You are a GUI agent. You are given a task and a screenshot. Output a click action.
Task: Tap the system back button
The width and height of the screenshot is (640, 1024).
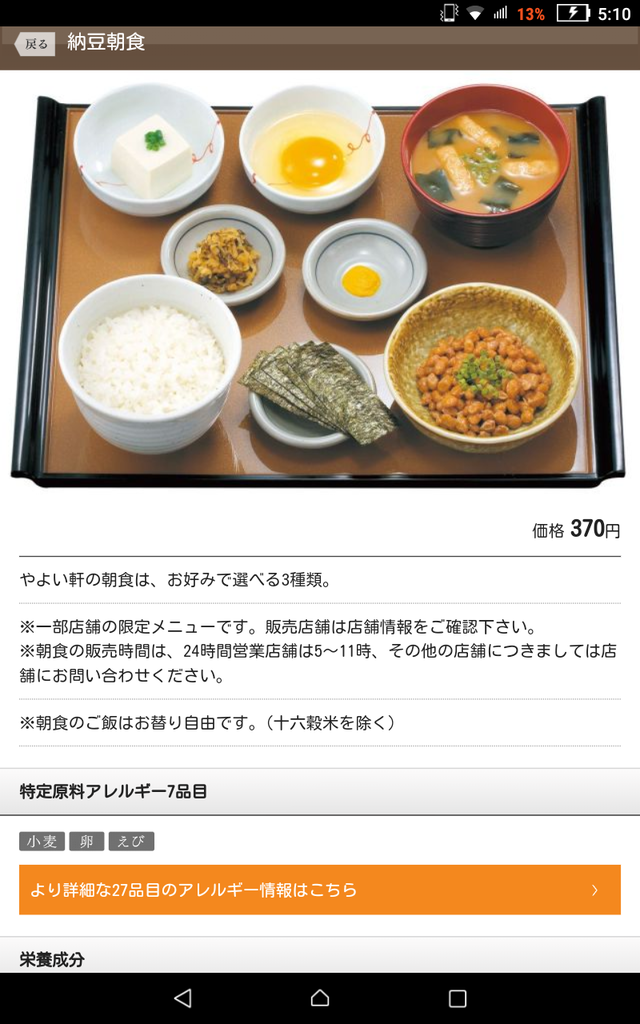(182, 998)
